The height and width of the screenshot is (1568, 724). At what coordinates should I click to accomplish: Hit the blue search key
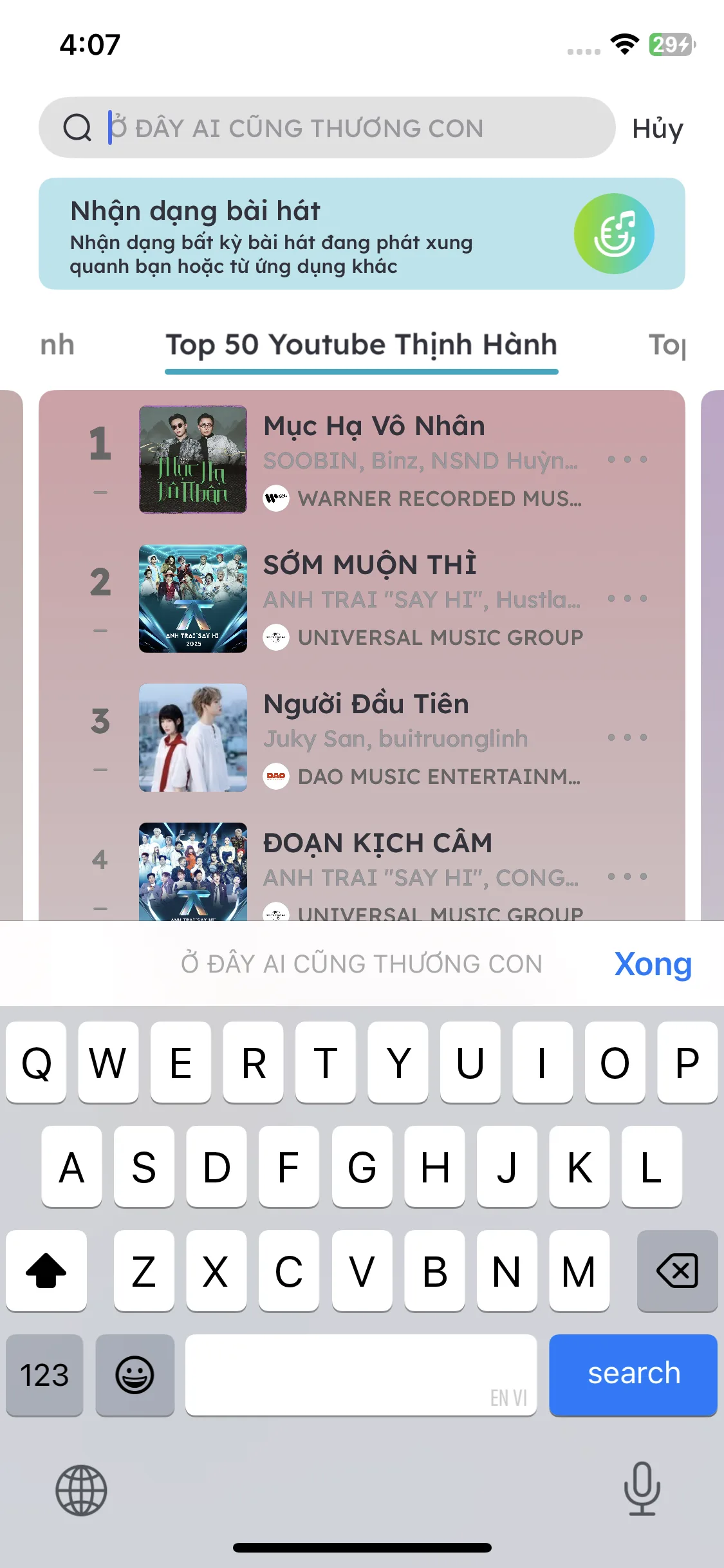click(633, 1374)
